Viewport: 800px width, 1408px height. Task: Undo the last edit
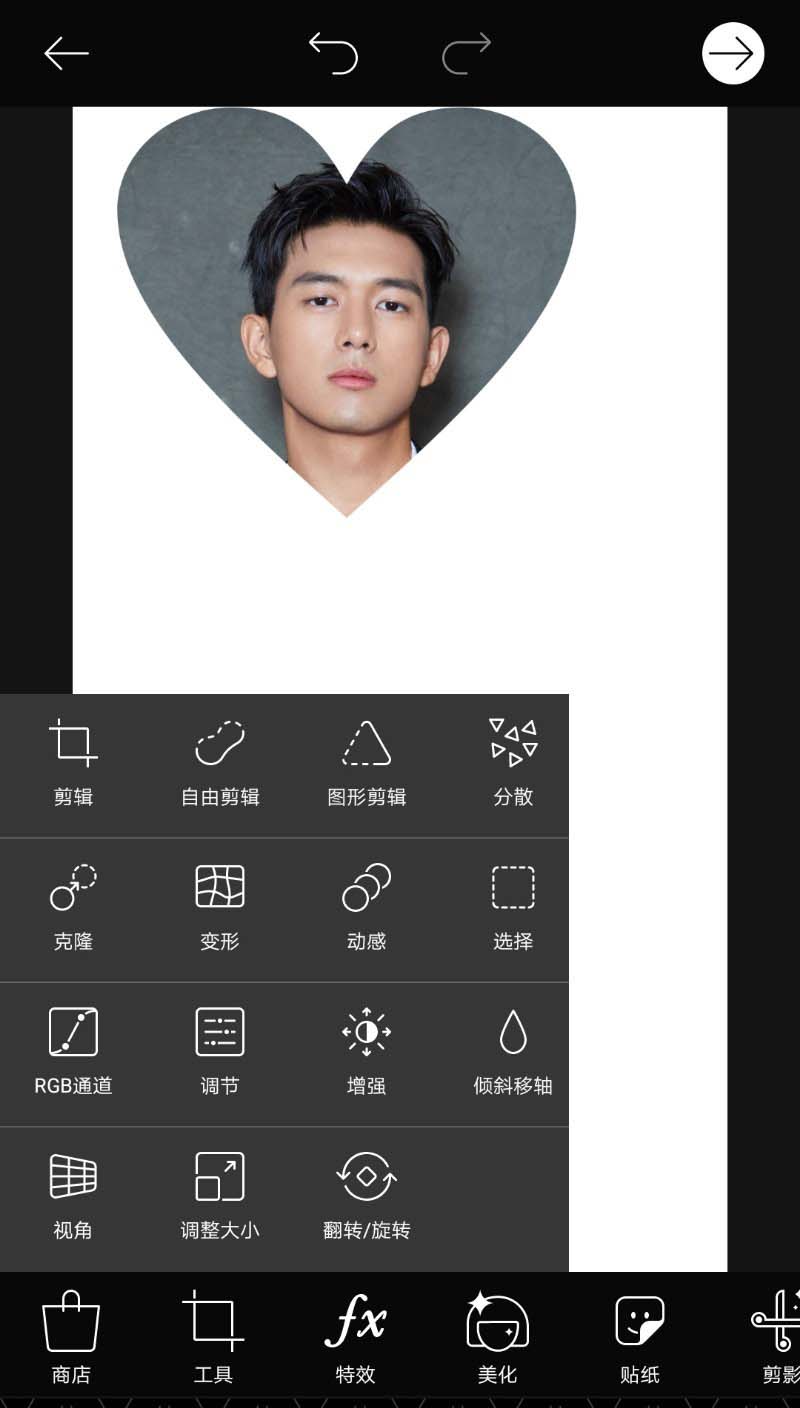tap(333, 53)
